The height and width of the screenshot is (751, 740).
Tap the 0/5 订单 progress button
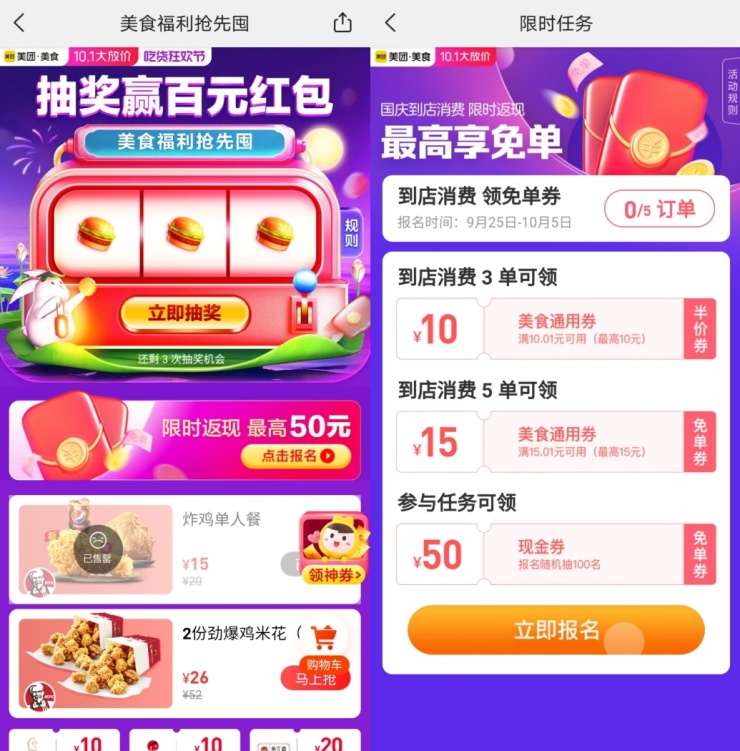pos(658,210)
